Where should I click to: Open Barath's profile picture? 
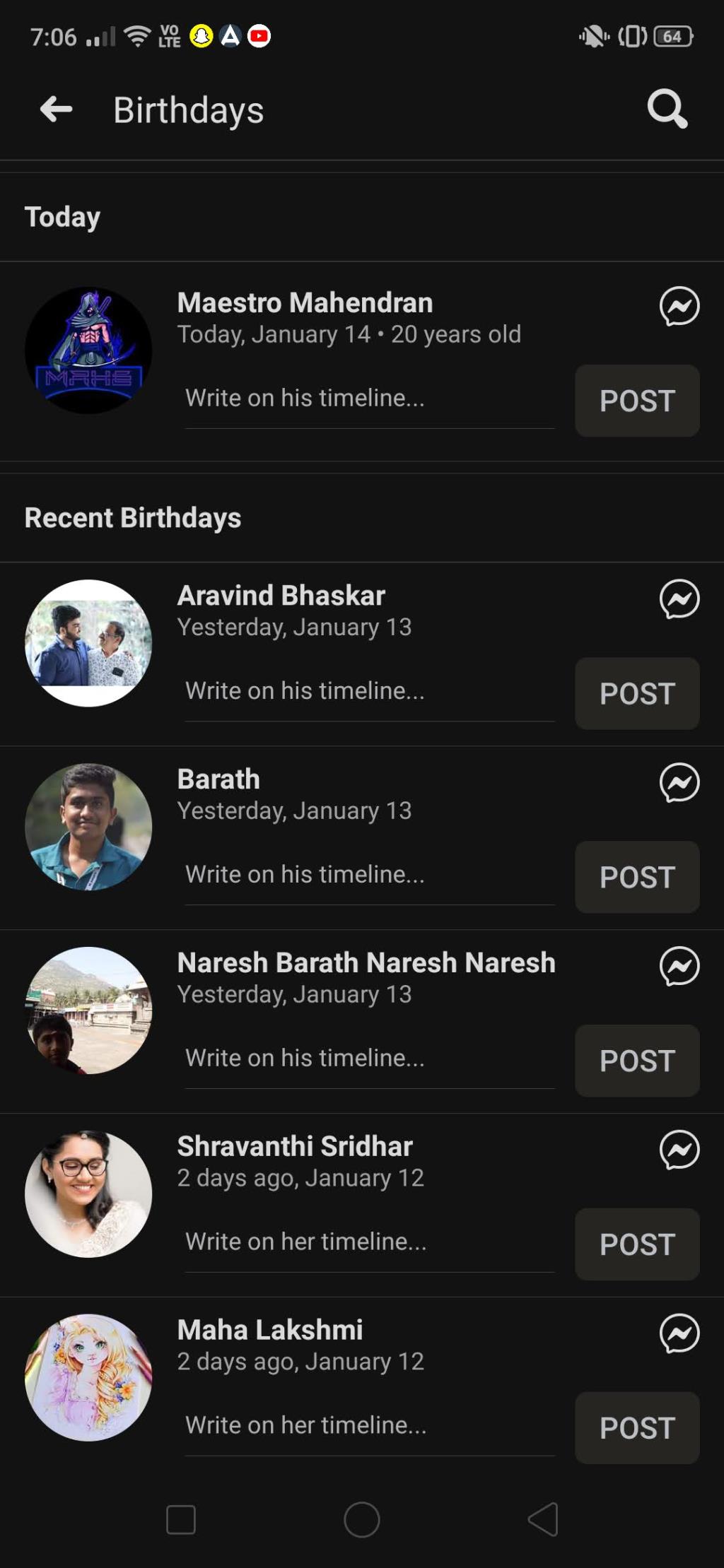coord(88,827)
